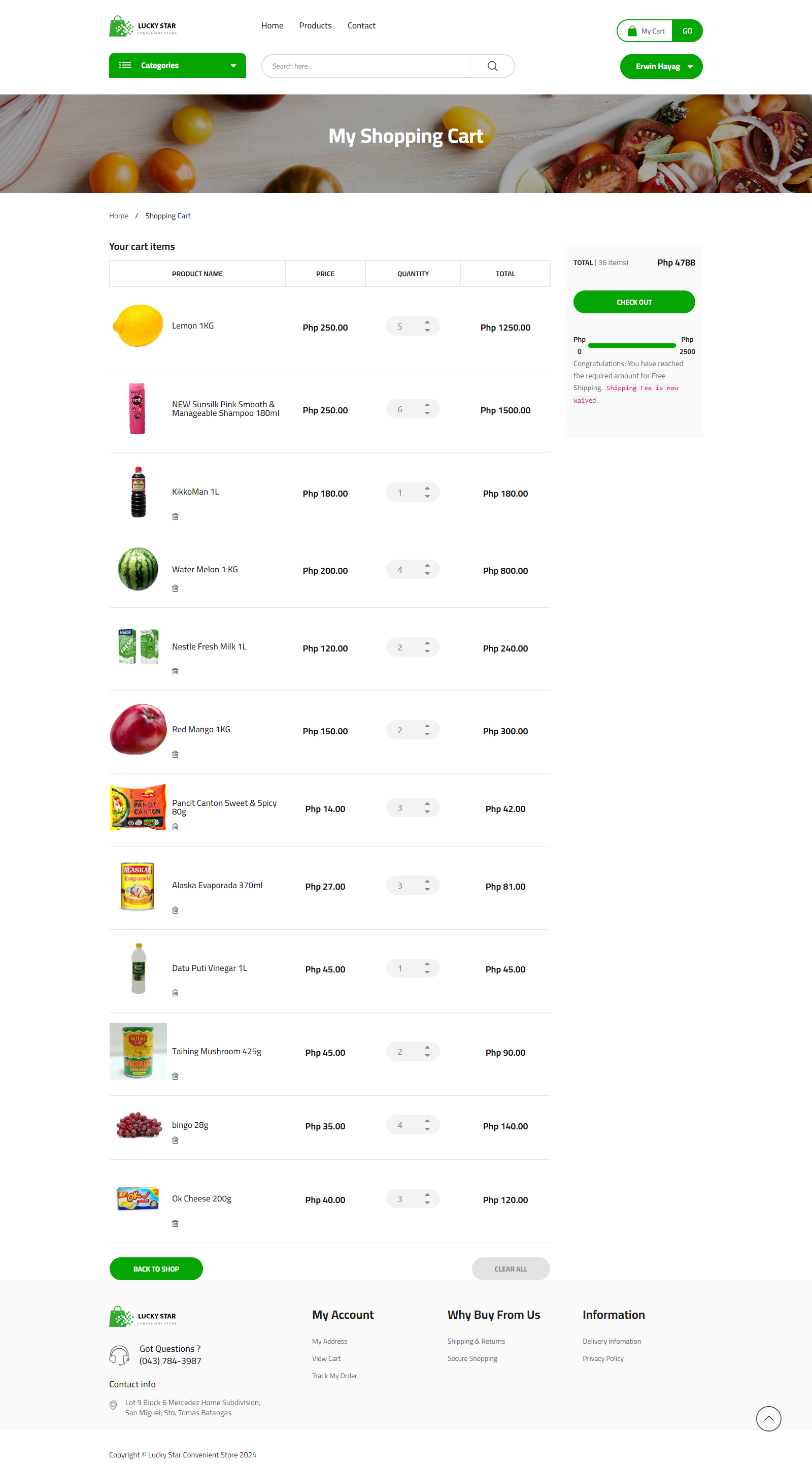Delete KikkoMan 1L from the cart
Viewport: 812px width, 1464px height.
point(176,516)
